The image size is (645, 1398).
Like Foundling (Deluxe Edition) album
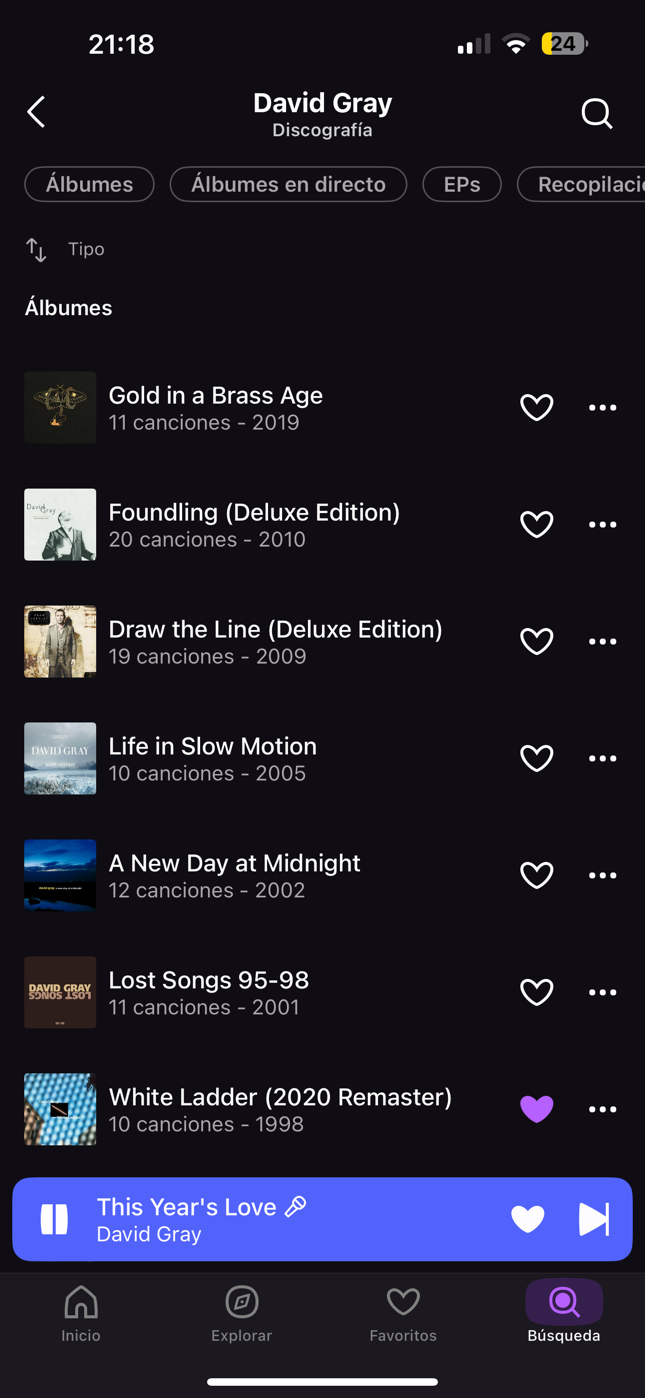[536, 524]
